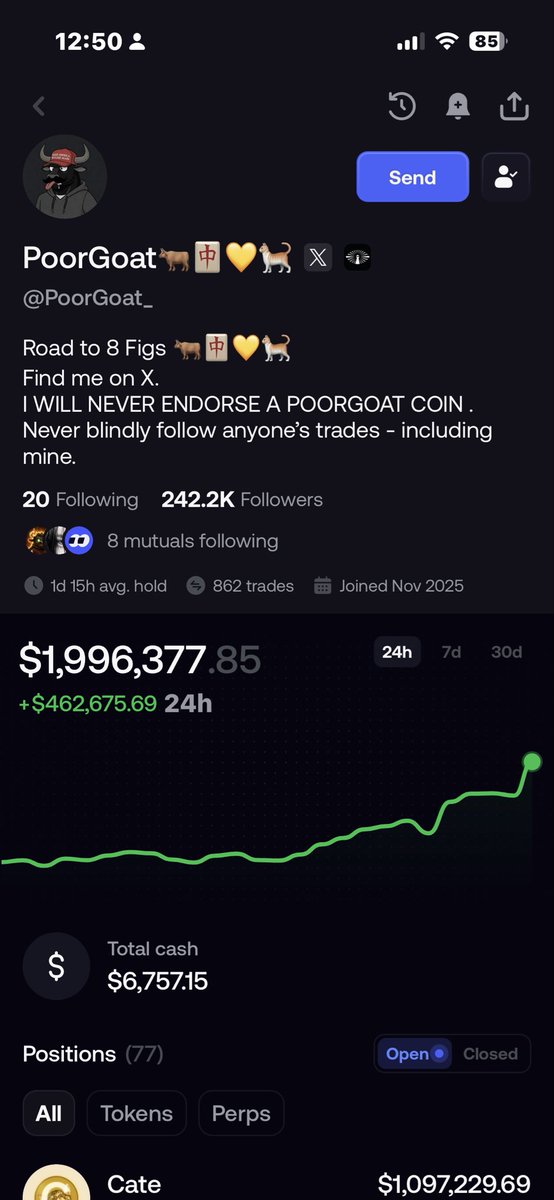Open the Cate position
Screen dimensions: 554x1200
277,1183
